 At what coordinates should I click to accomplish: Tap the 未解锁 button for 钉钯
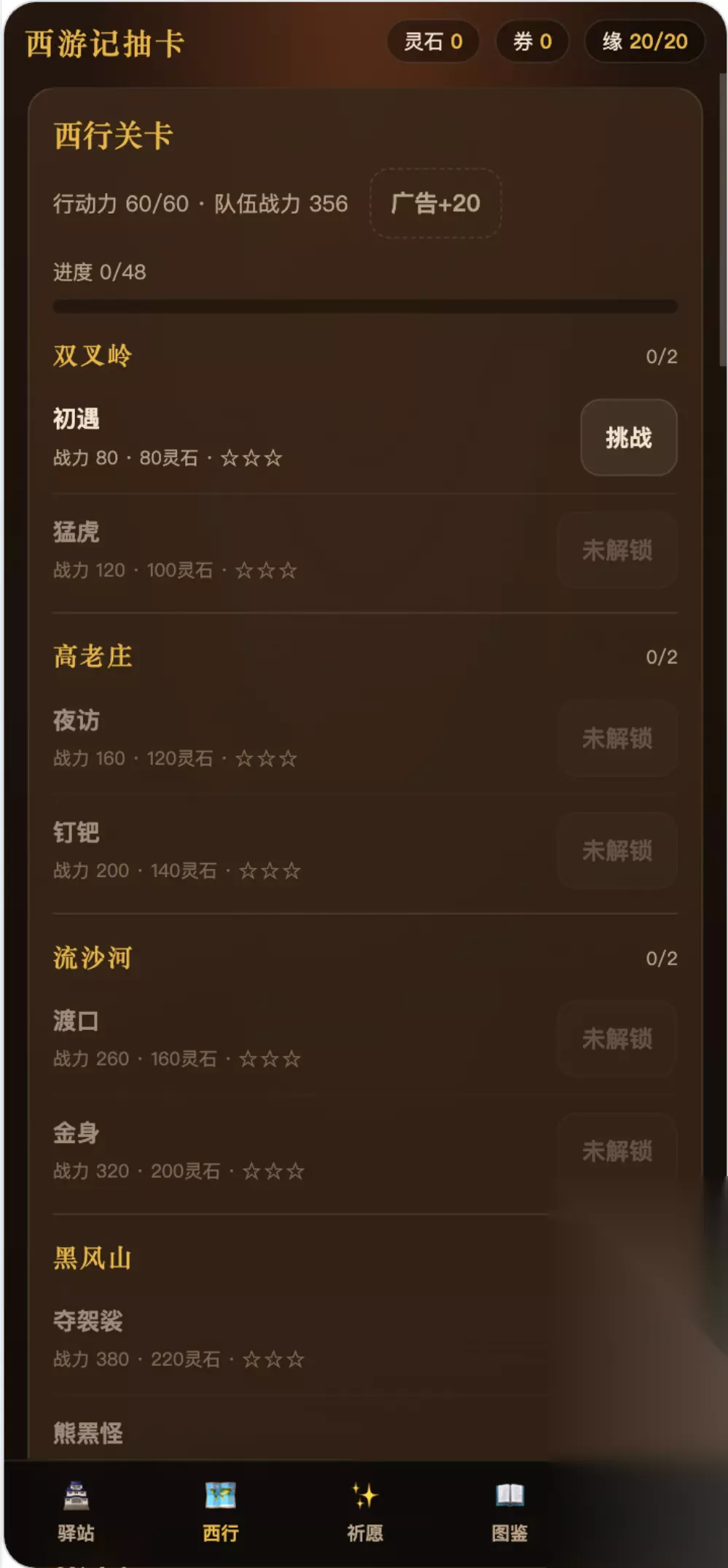pos(617,851)
